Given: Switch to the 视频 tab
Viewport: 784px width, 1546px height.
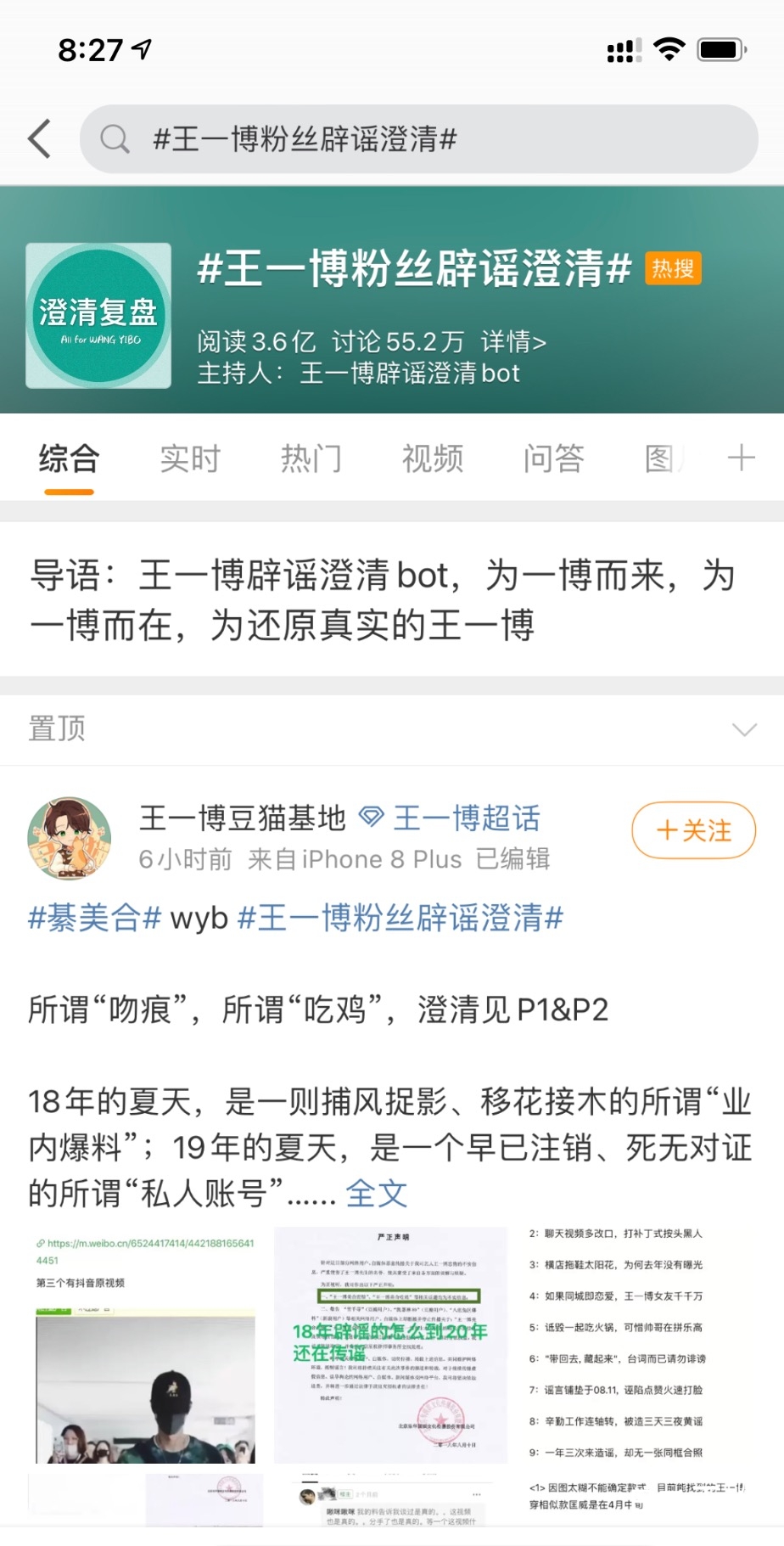Looking at the screenshot, I should click(x=433, y=458).
